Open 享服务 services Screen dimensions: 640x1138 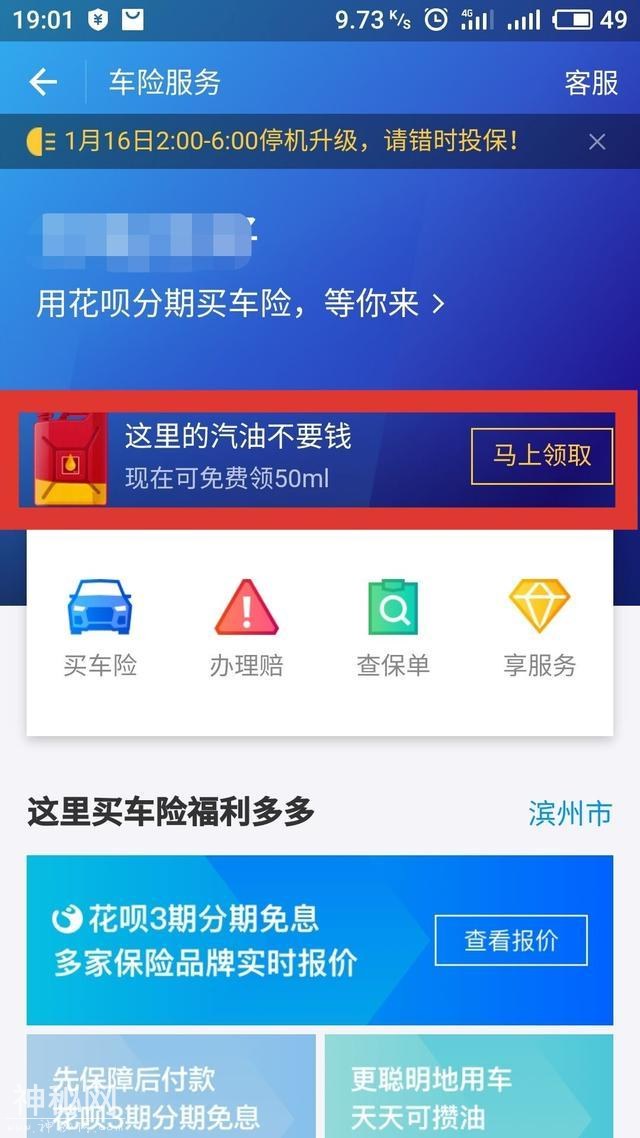click(539, 628)
